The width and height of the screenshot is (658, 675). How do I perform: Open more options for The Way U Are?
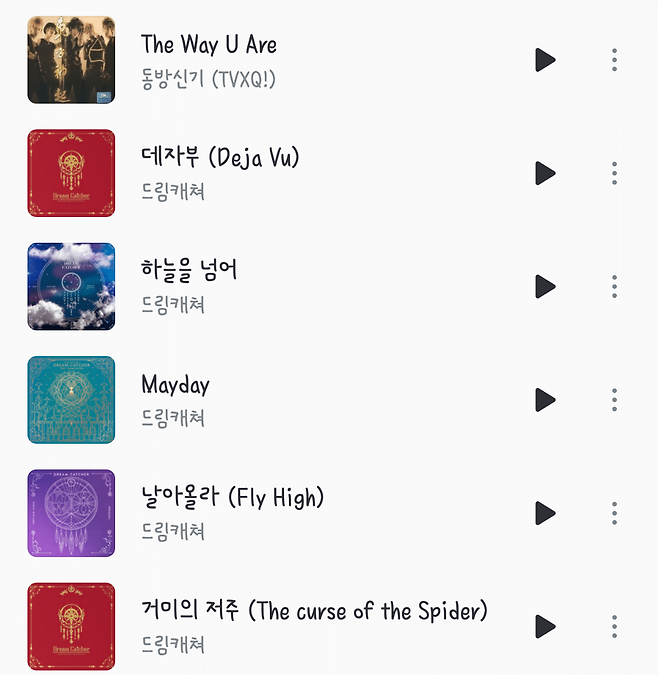[614, 60]
